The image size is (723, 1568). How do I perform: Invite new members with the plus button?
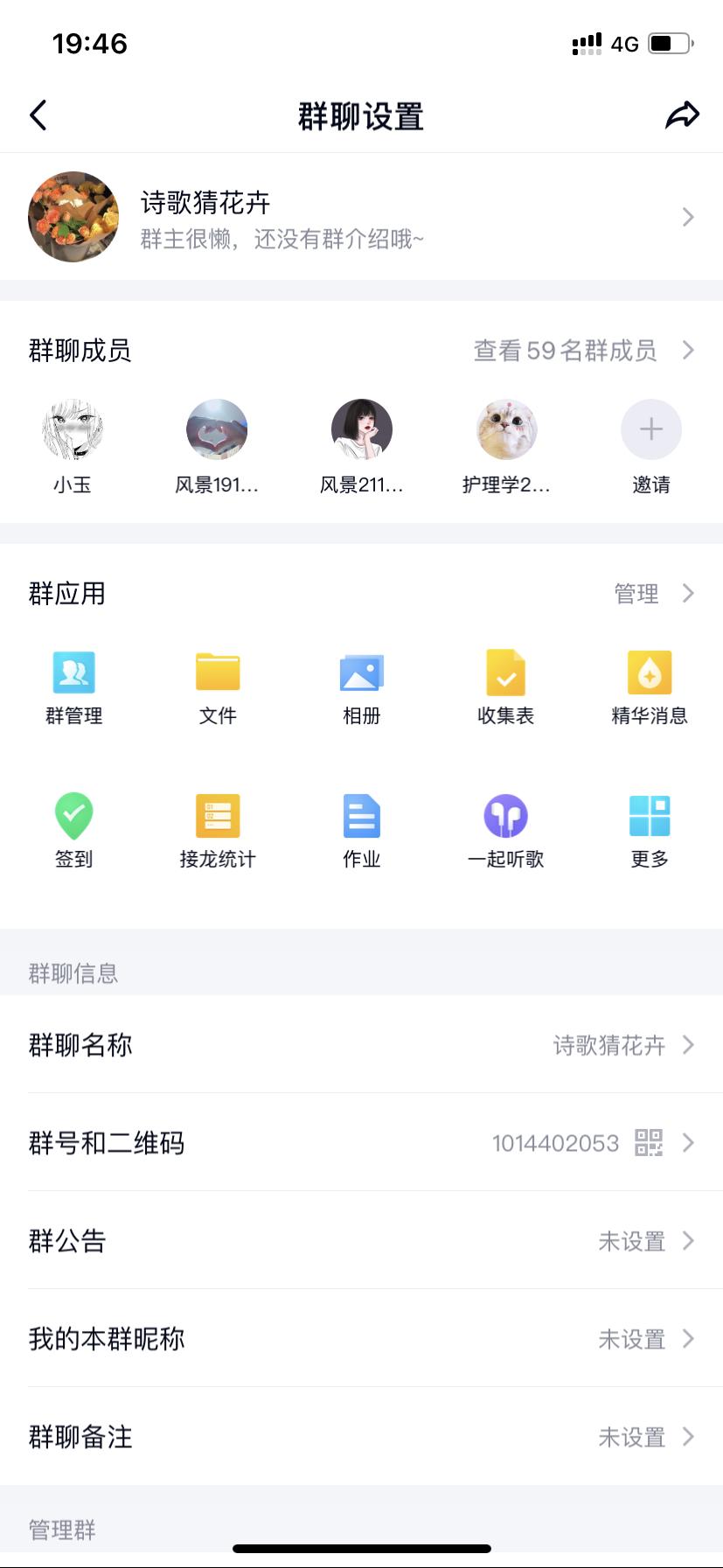click(650, 430)
